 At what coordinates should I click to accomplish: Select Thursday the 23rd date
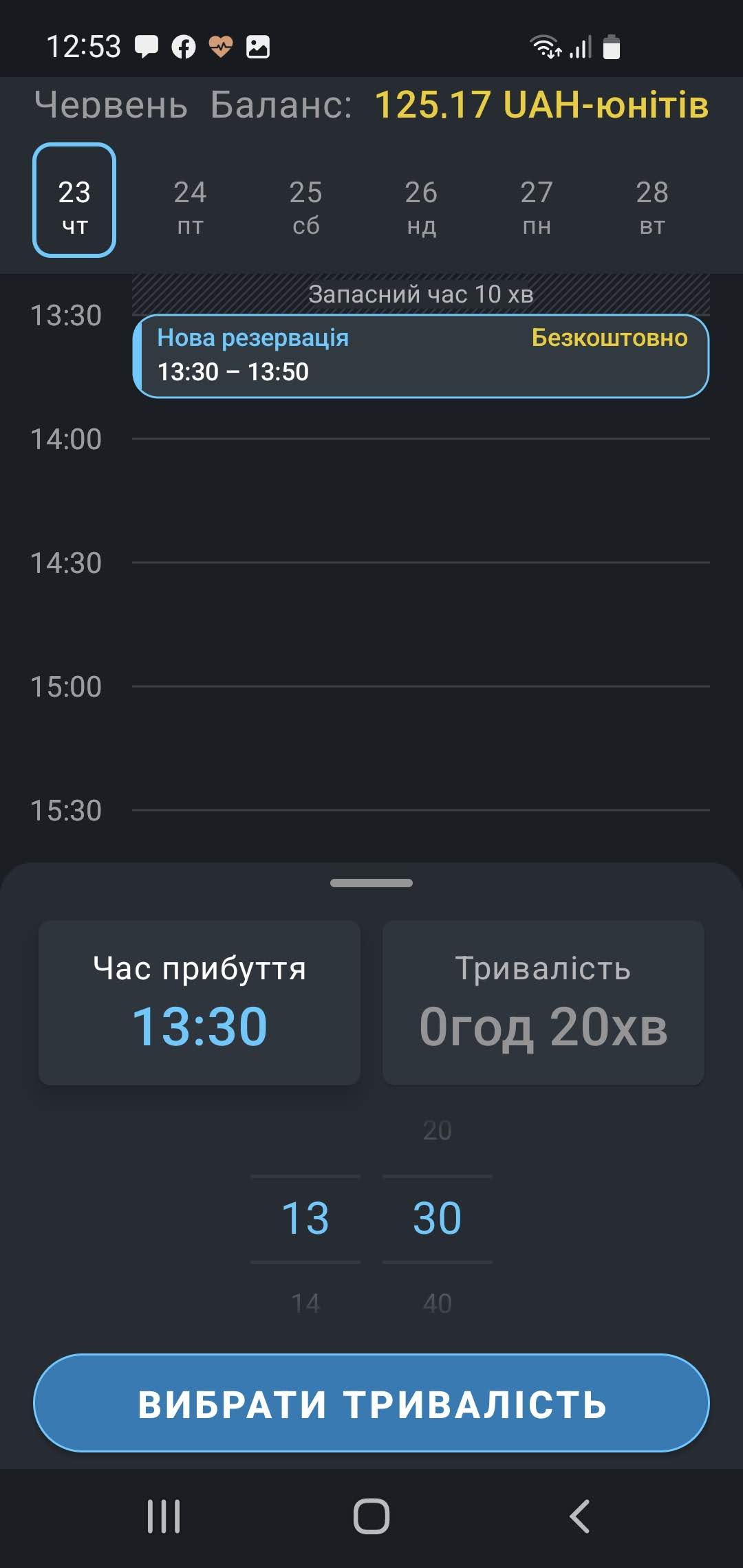(x=74, y=200)
